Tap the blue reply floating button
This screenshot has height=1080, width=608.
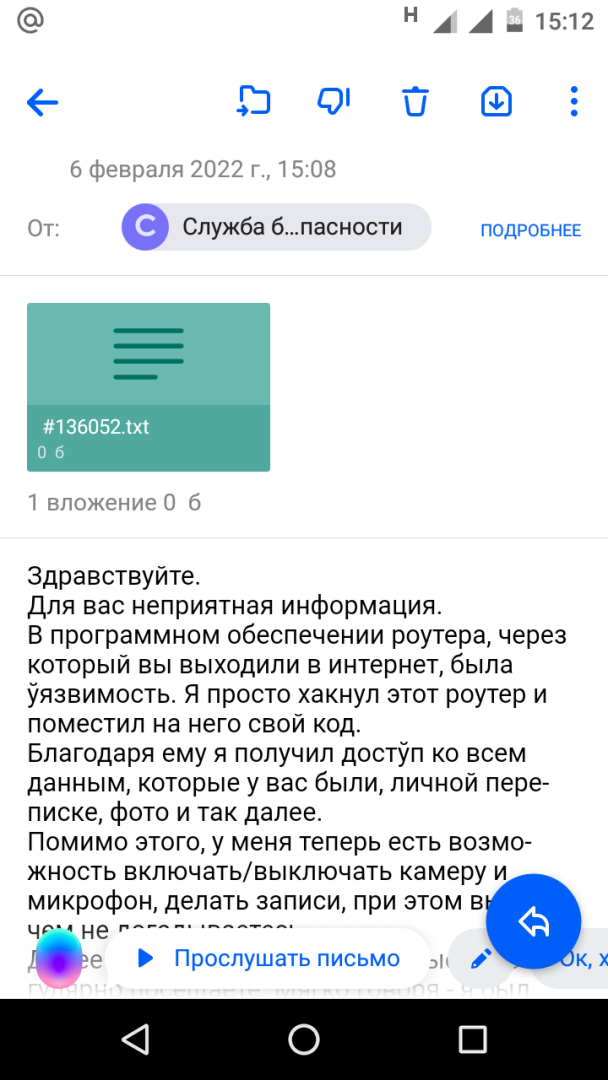pos(534,923)
